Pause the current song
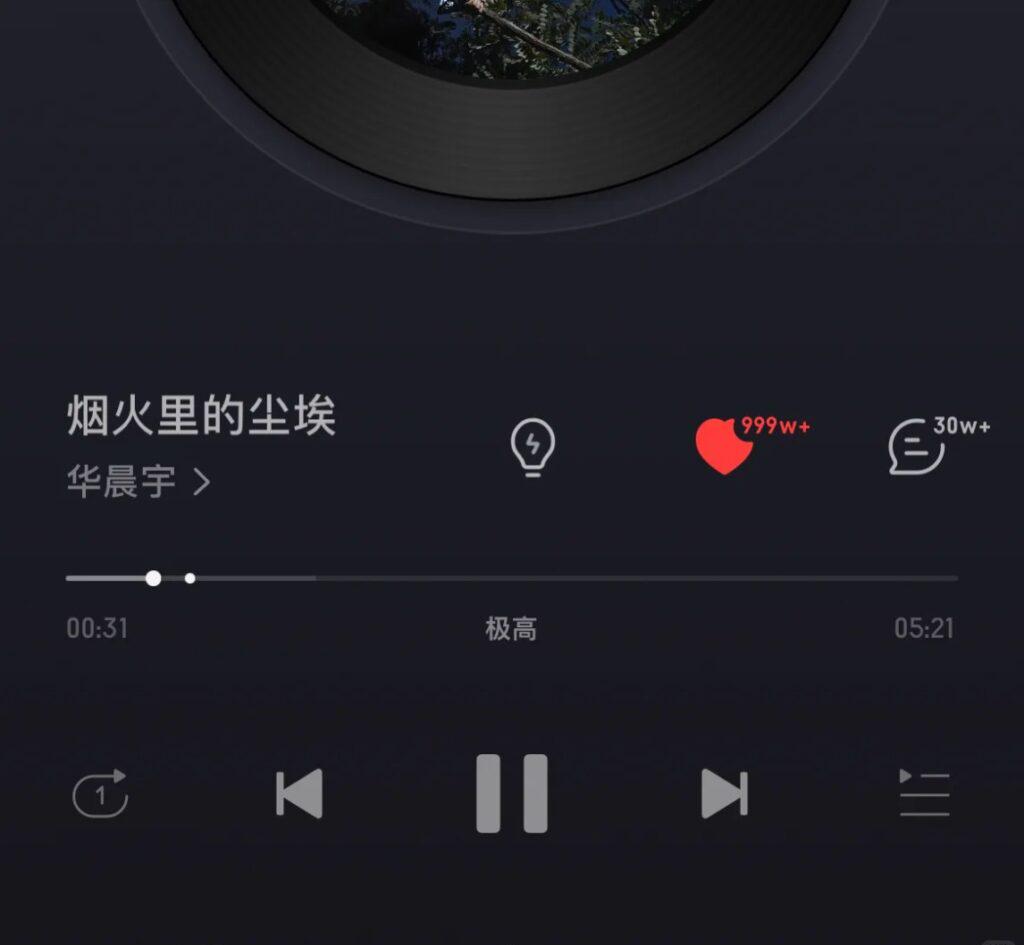The image size is (1024, 945). pos(511,793)
